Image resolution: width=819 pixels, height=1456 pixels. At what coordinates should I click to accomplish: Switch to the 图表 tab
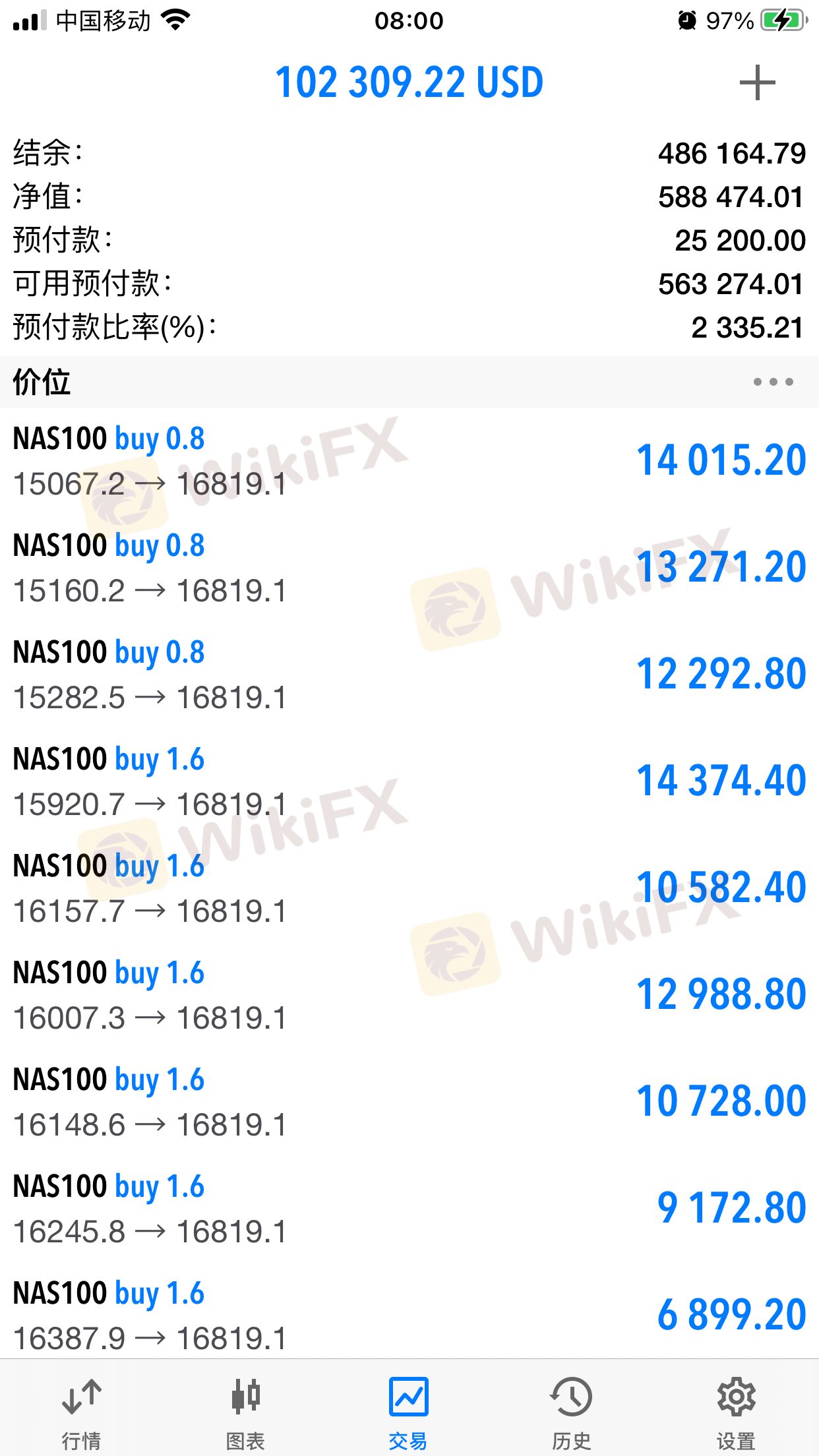coord(245,1411)
